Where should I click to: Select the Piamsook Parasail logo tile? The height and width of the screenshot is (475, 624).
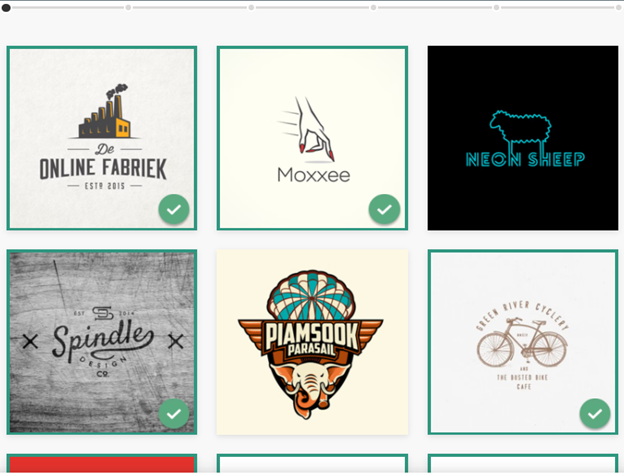(x=312, y=342)
